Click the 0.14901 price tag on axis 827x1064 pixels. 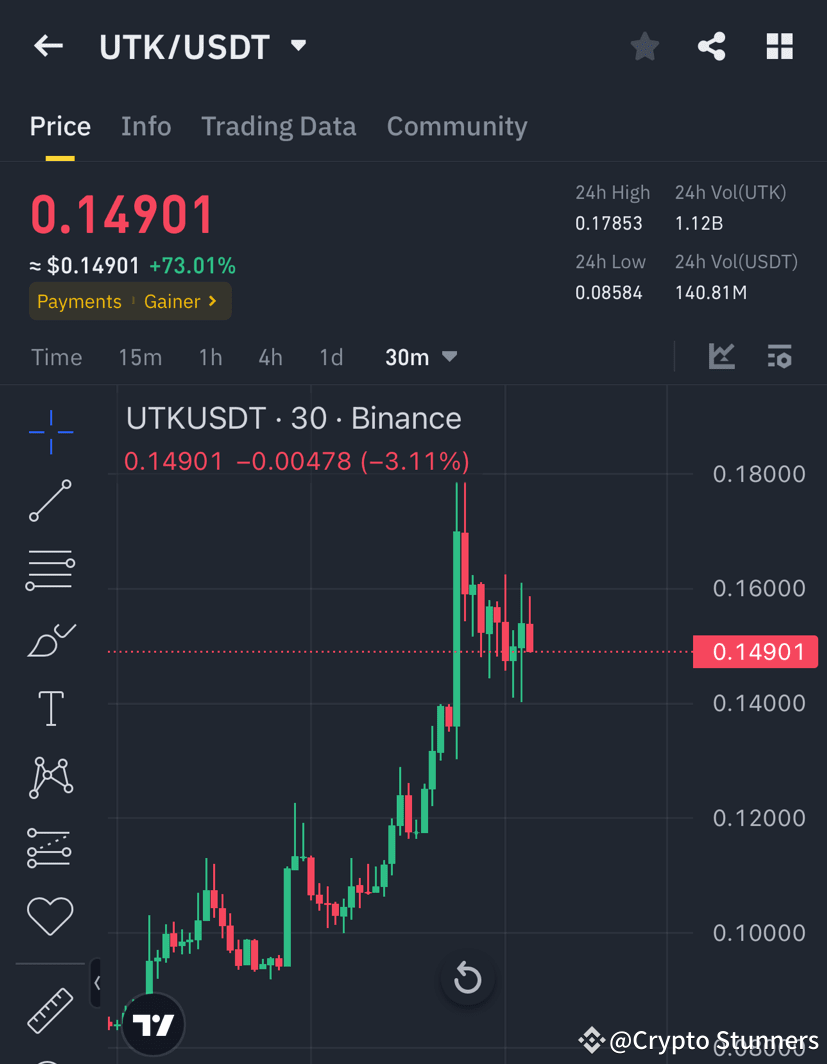point(755,651)
